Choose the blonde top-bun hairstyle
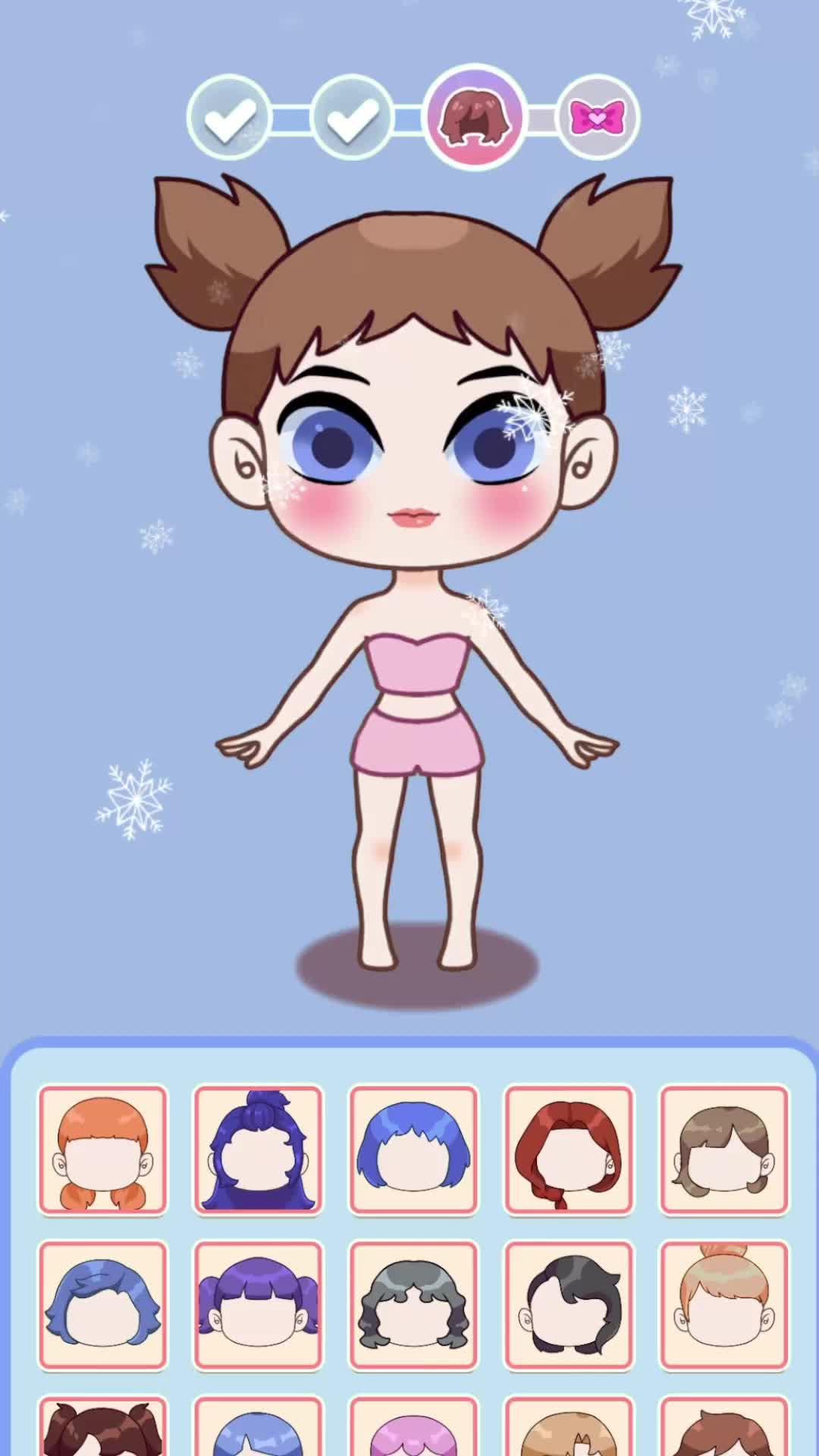The image size is (819, 1456). click(723, 1304)
